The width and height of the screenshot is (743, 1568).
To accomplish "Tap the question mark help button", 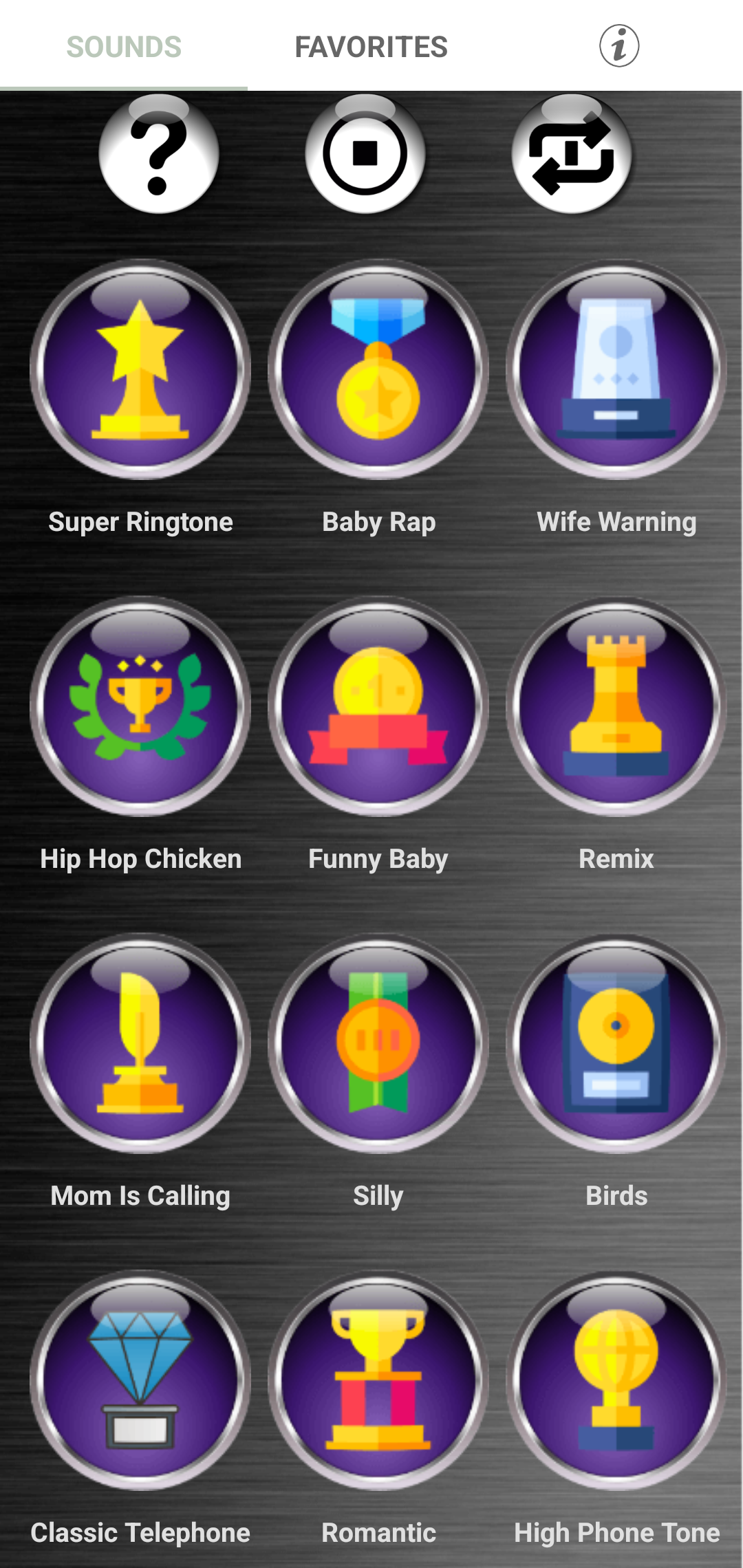I will click(159, 154).
